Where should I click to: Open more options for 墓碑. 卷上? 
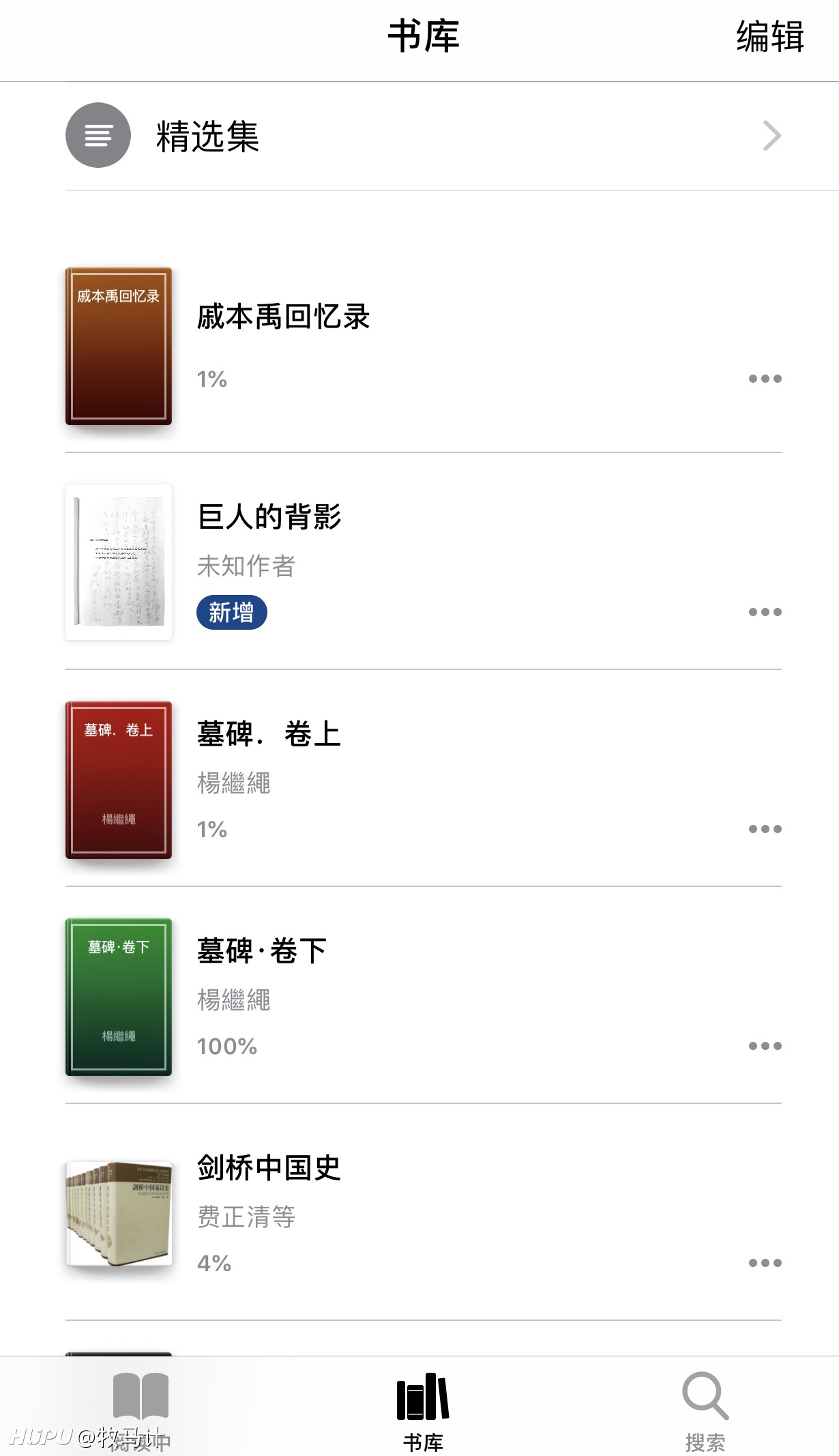[x=765, y=829]
